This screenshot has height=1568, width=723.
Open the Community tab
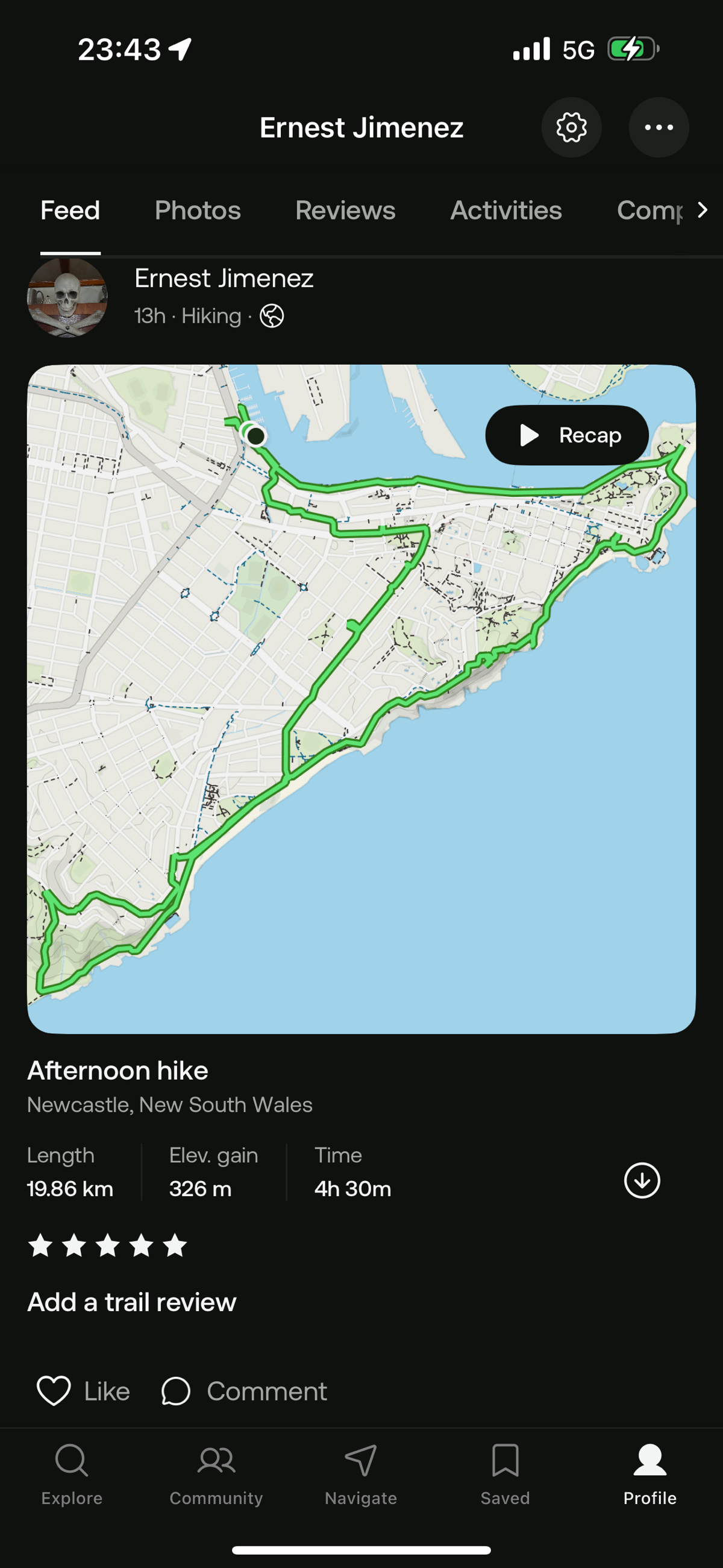(216, 1473)
